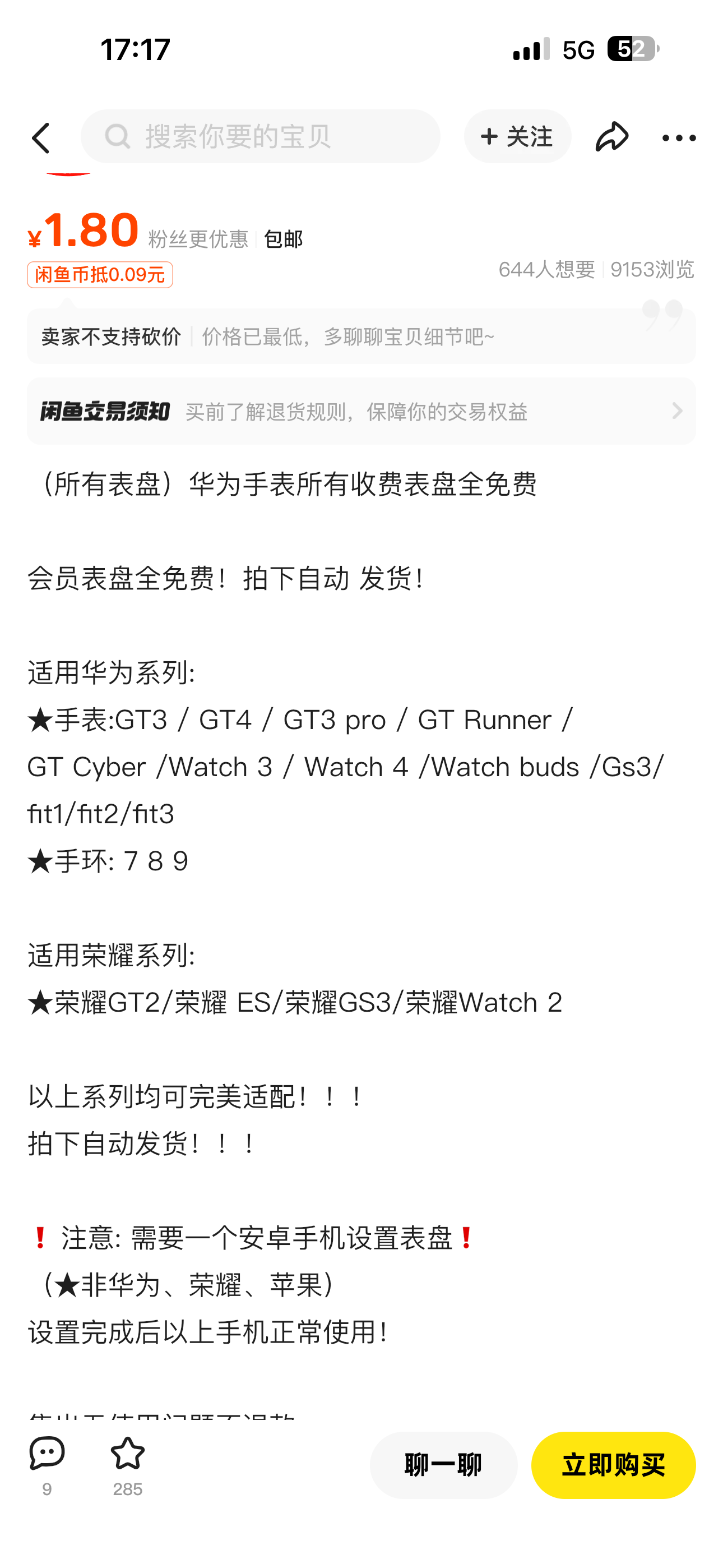
Task: Open the search box for items
Action: (261, 136)
